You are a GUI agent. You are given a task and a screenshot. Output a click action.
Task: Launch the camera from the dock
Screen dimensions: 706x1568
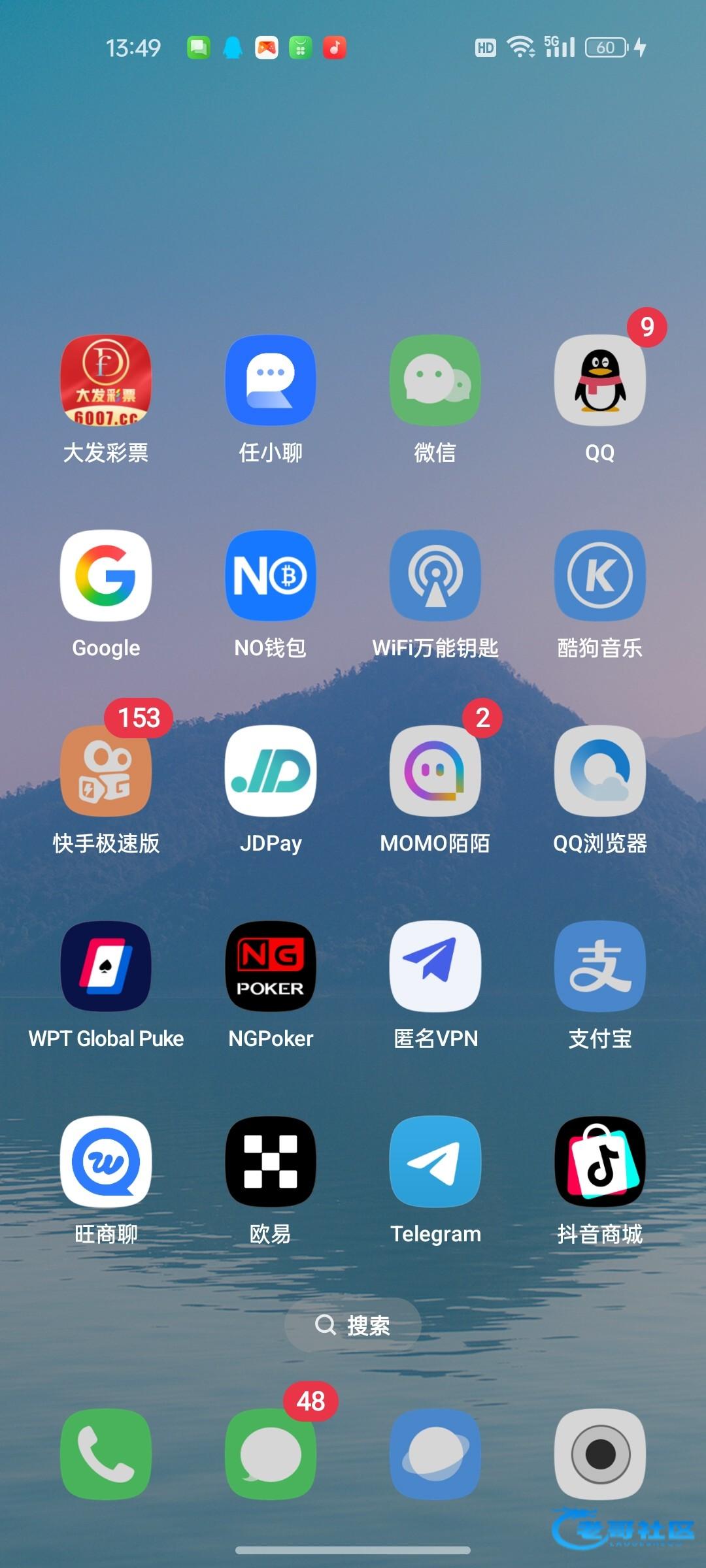pos(599,1454)
